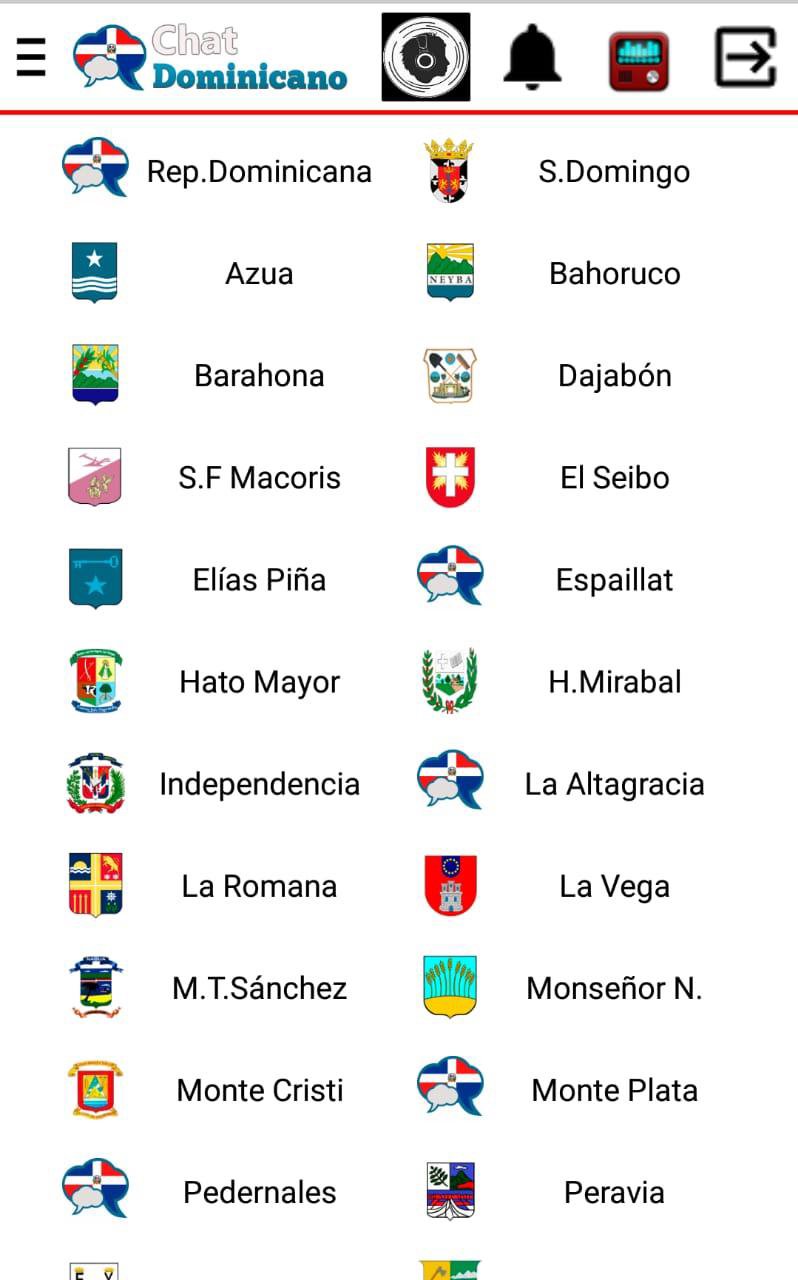
Task: Open the Monte Cristi room
Action: click(258, 1089)
